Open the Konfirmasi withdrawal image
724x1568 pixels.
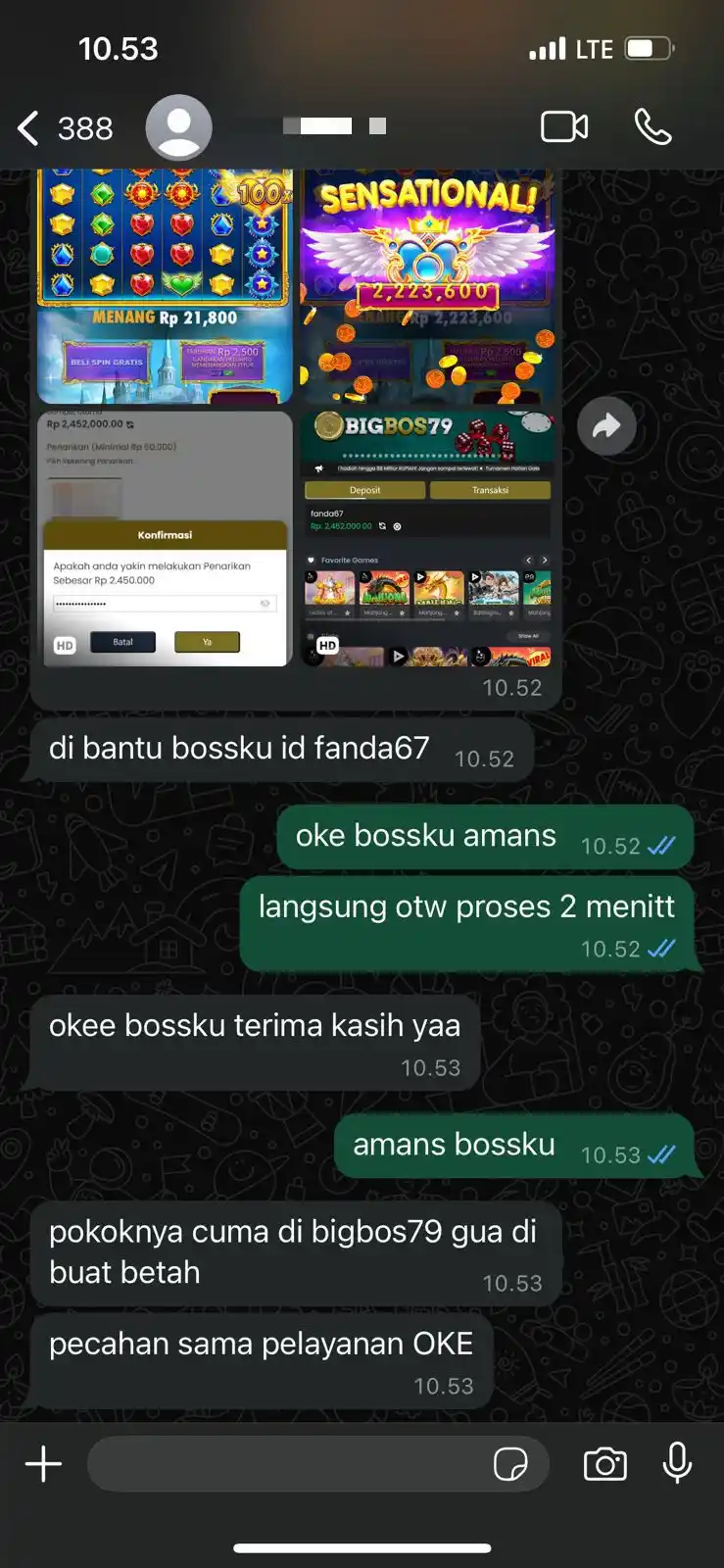tap(165, 539)
